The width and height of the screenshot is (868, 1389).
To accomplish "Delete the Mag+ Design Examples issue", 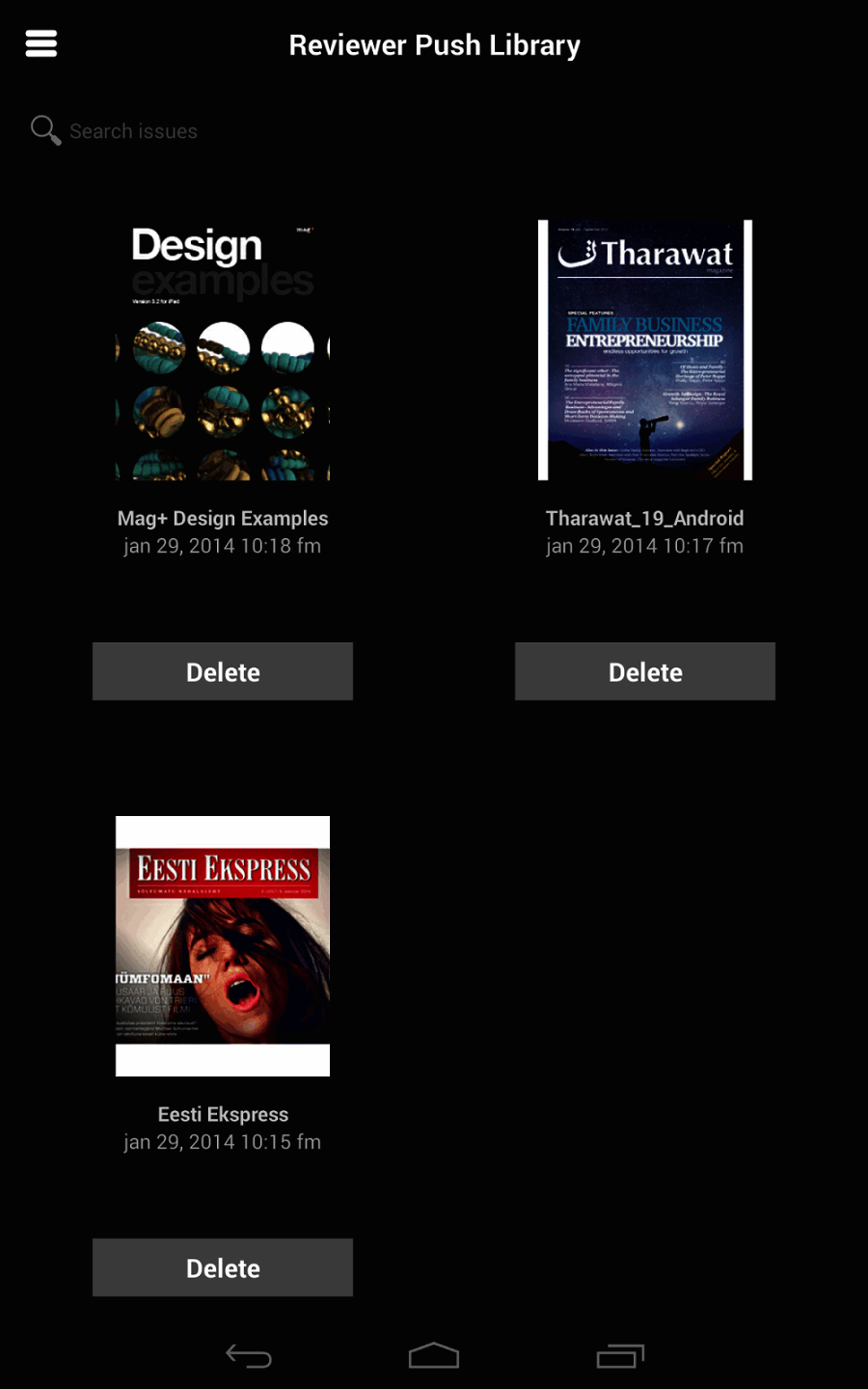I will (x=223, y=671).
